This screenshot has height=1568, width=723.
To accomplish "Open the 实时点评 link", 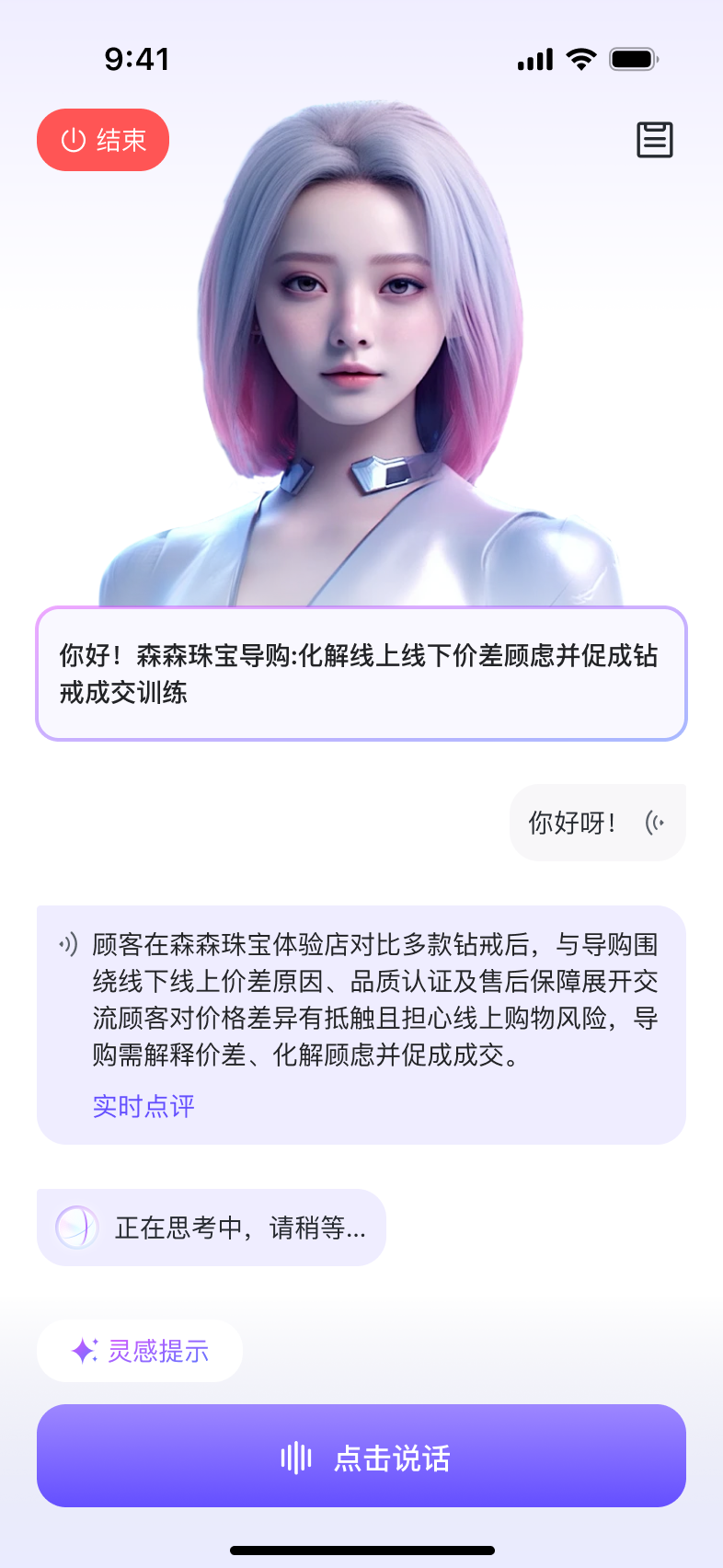I will [143, 1106].
